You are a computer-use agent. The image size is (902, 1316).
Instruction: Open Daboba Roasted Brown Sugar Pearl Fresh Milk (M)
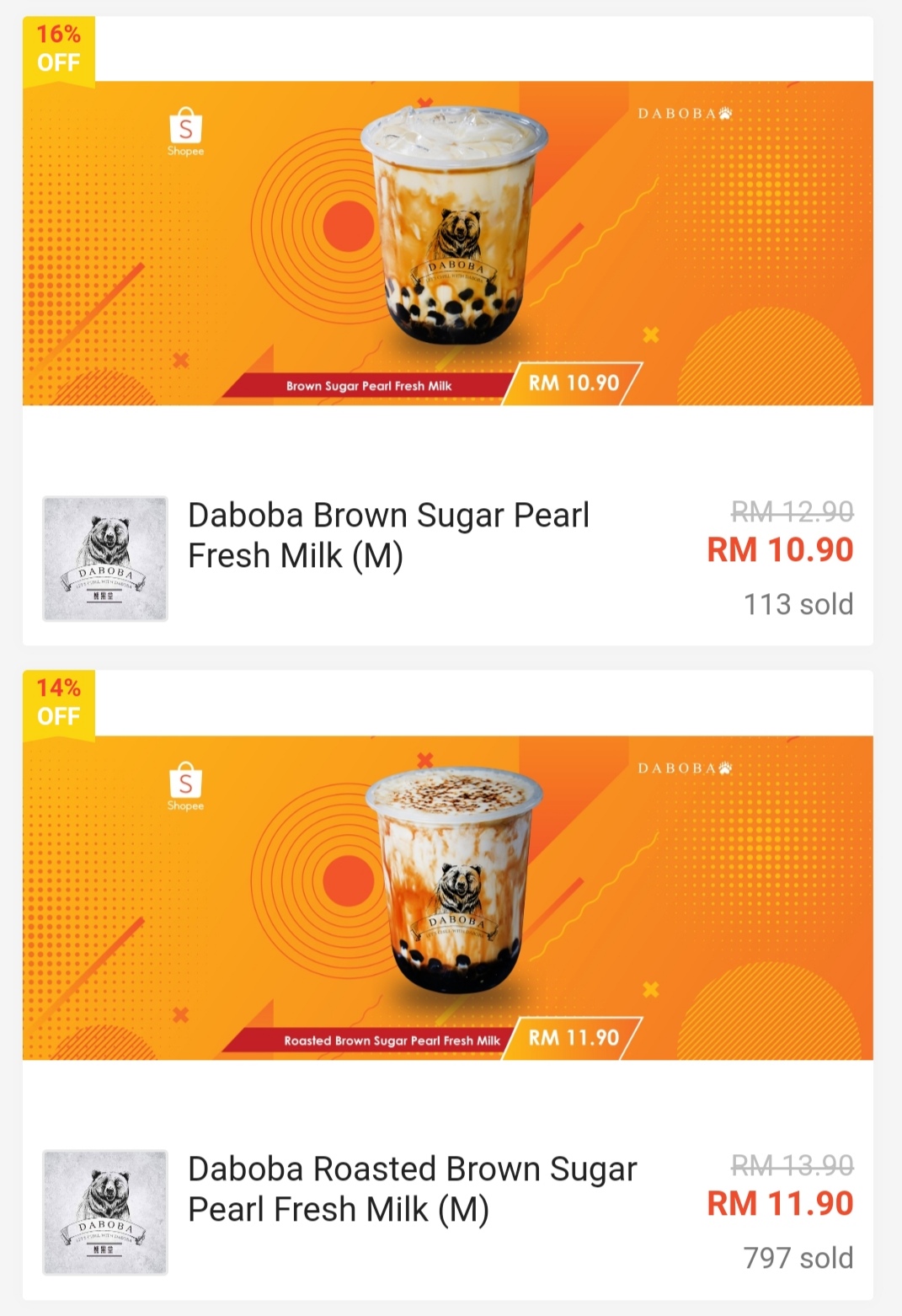tap(412, 1190)
